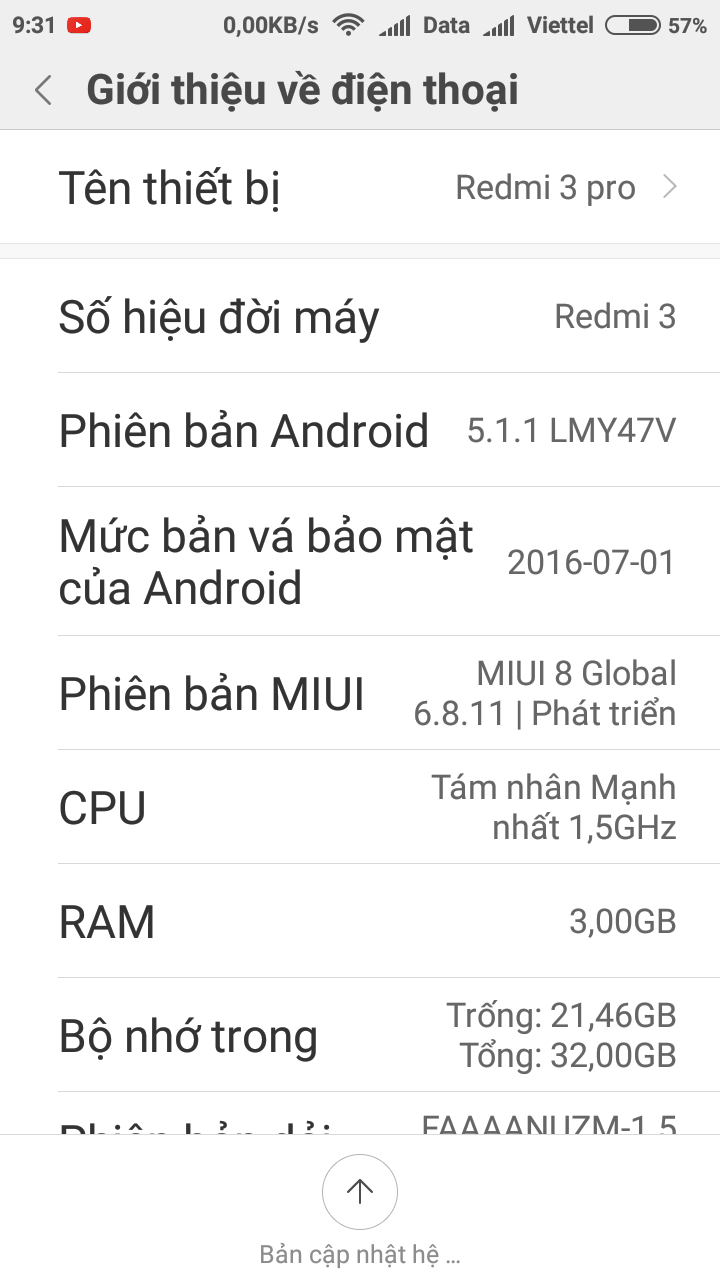
Task: Open the Tên thiết bị row
Action: click(x=360, y=187)
